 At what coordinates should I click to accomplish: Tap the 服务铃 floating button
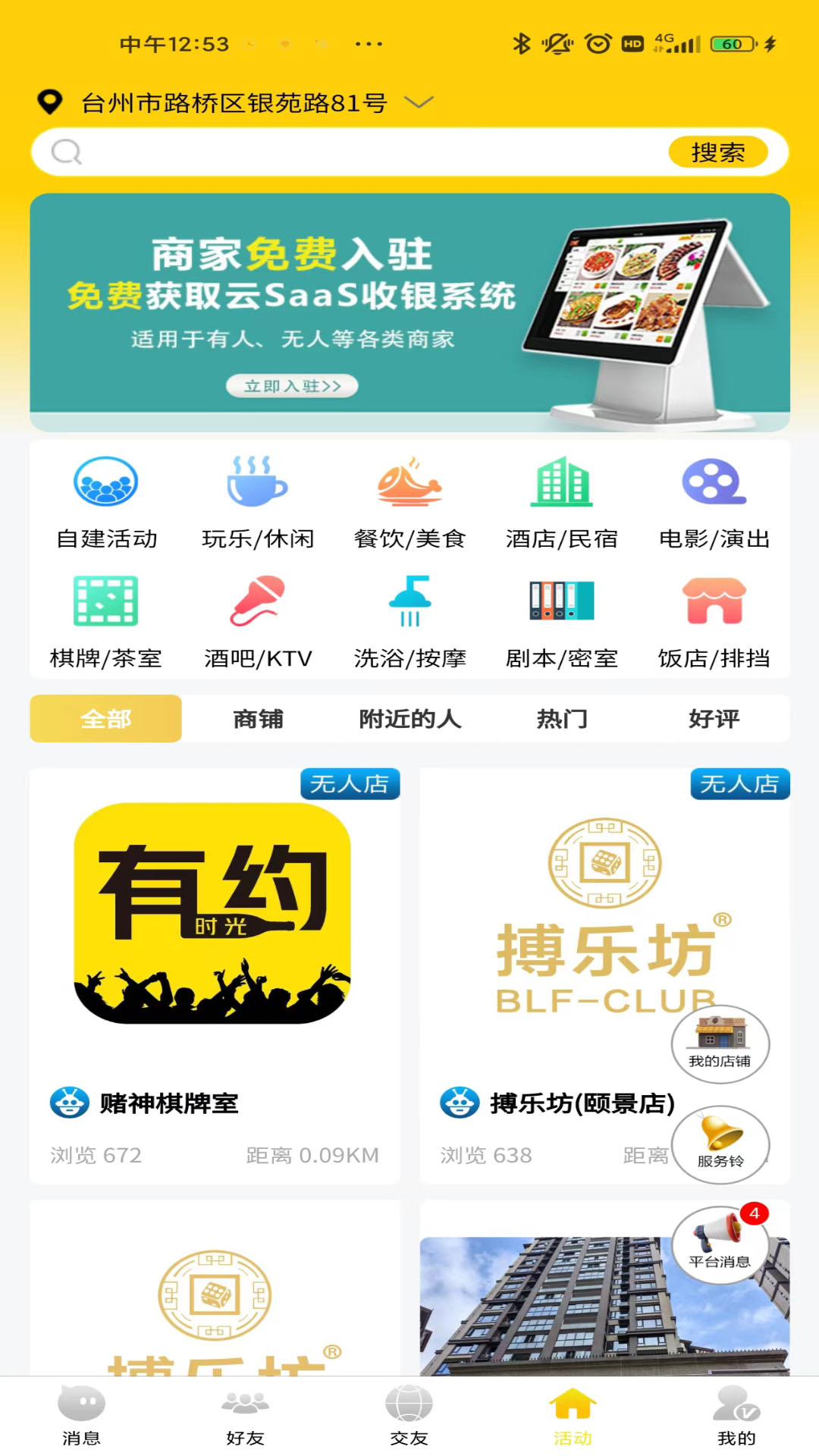pyautogui.click(x=720, y=1144)
